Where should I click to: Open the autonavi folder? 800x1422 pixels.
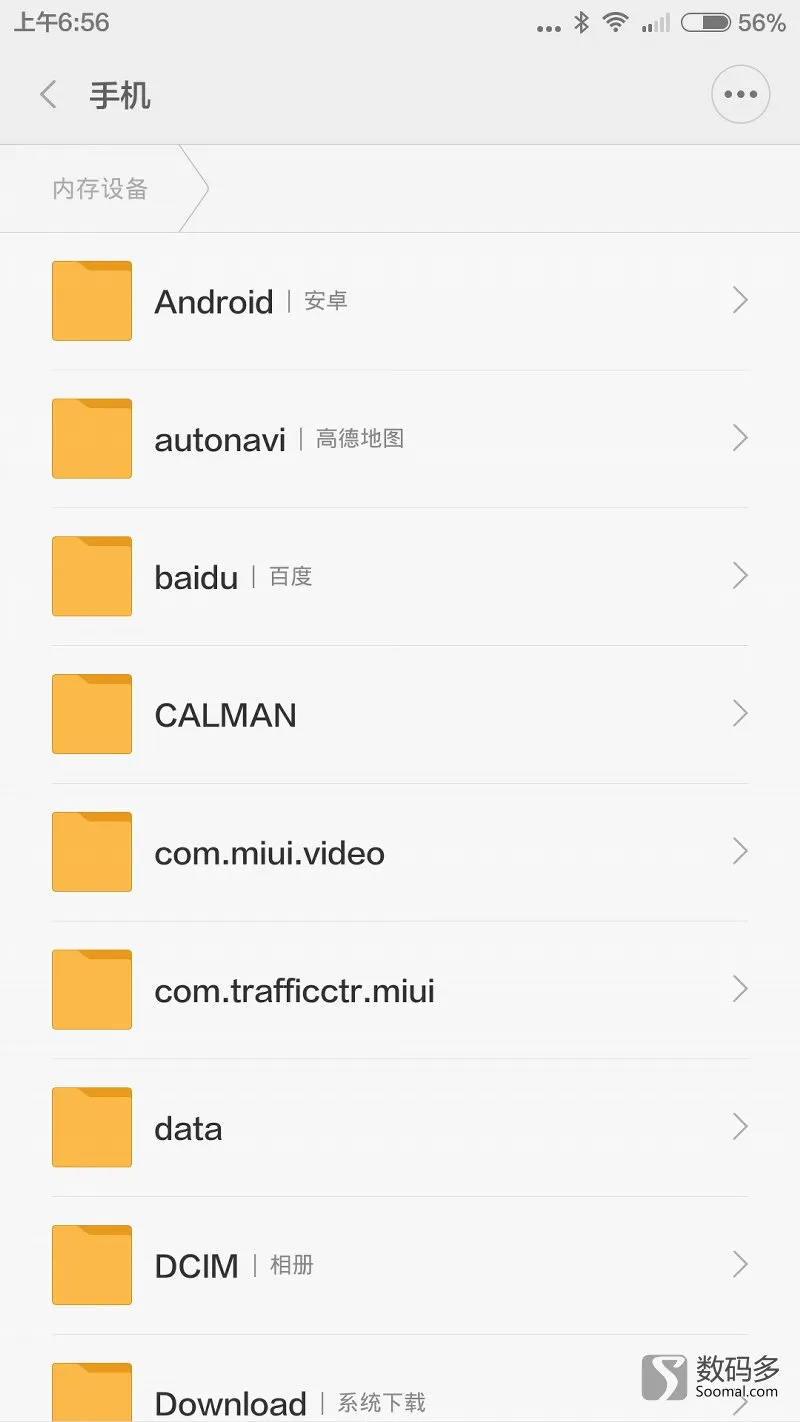[400, 439]
